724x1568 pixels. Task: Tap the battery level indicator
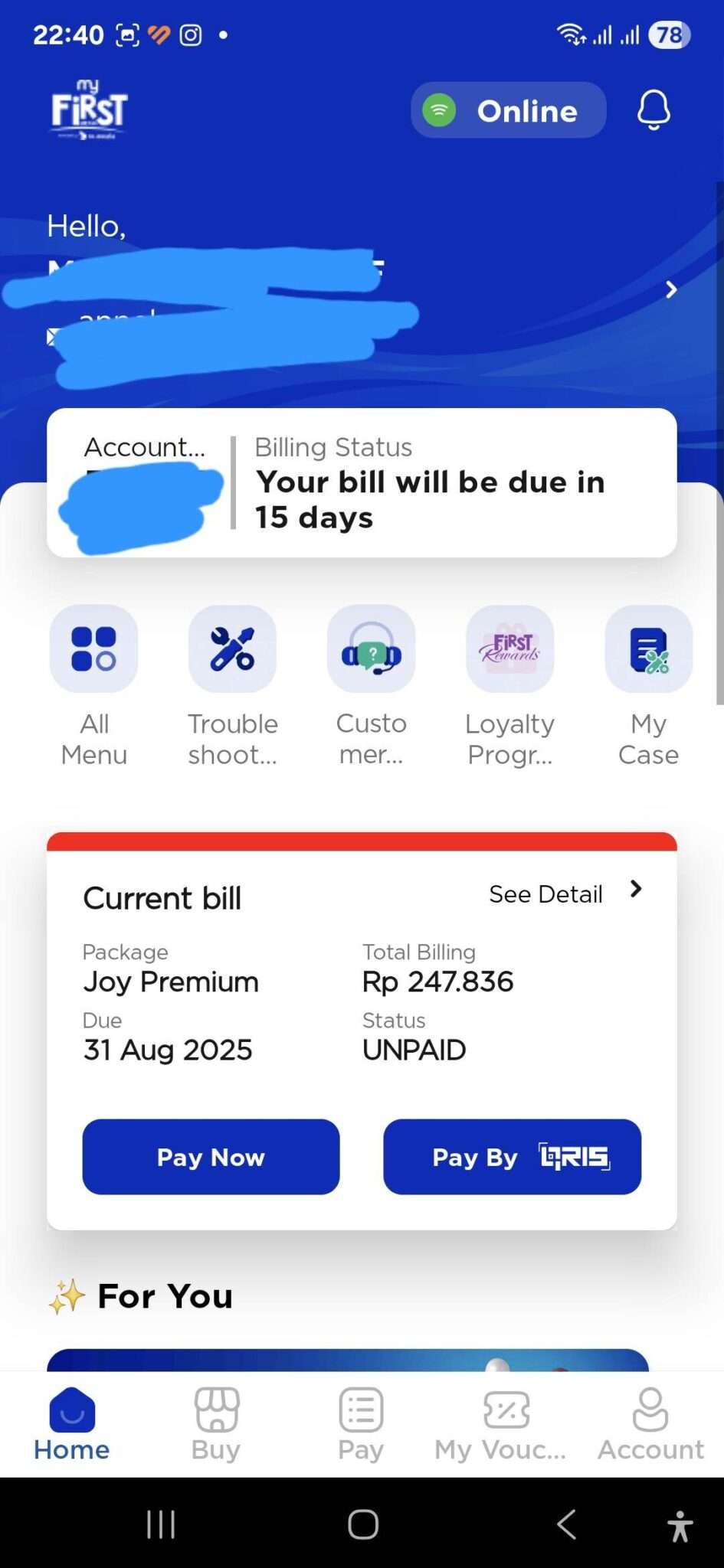[x=670, y=34]
